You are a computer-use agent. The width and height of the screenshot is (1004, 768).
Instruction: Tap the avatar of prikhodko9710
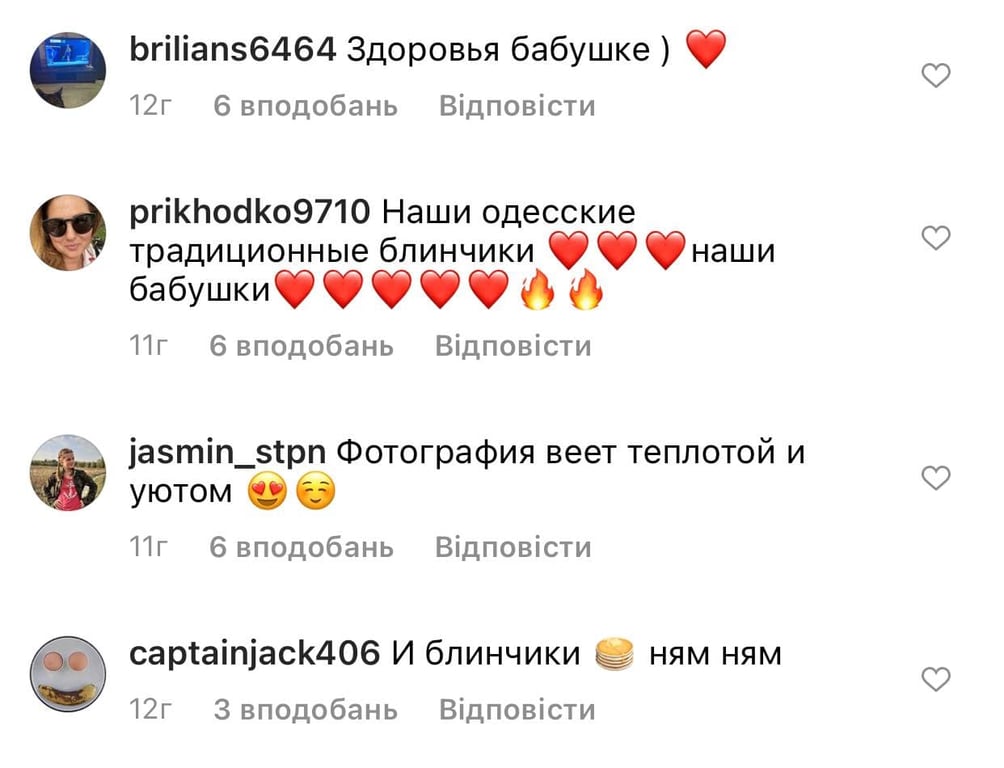(68, 232)
